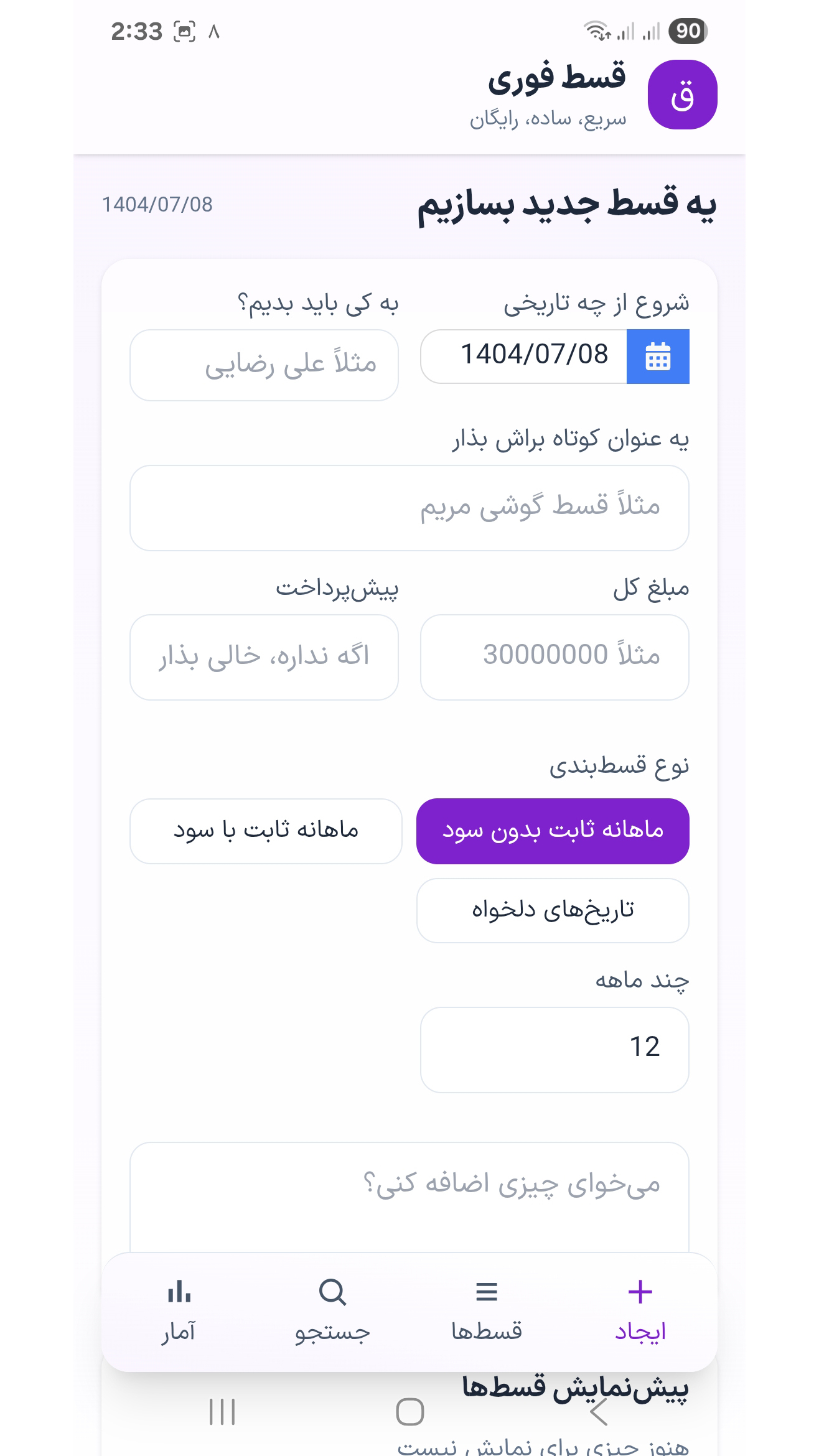819x1456 pixels.
Task: Go to the جستجو search tab
Action: pyautogui.click(x=332, y=1310)
